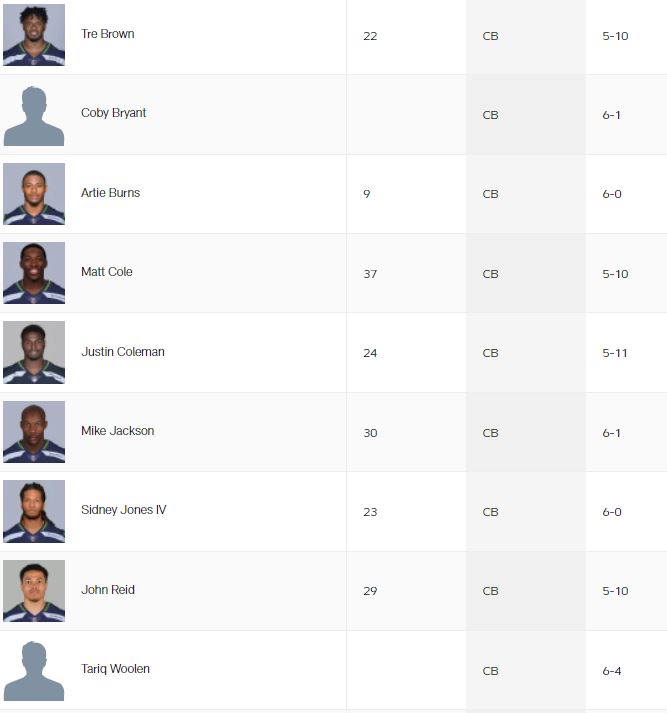Screen dimensions: 667x713
Task: Open Sidney Jones IV's profile
Action: (x=123, y=510)
